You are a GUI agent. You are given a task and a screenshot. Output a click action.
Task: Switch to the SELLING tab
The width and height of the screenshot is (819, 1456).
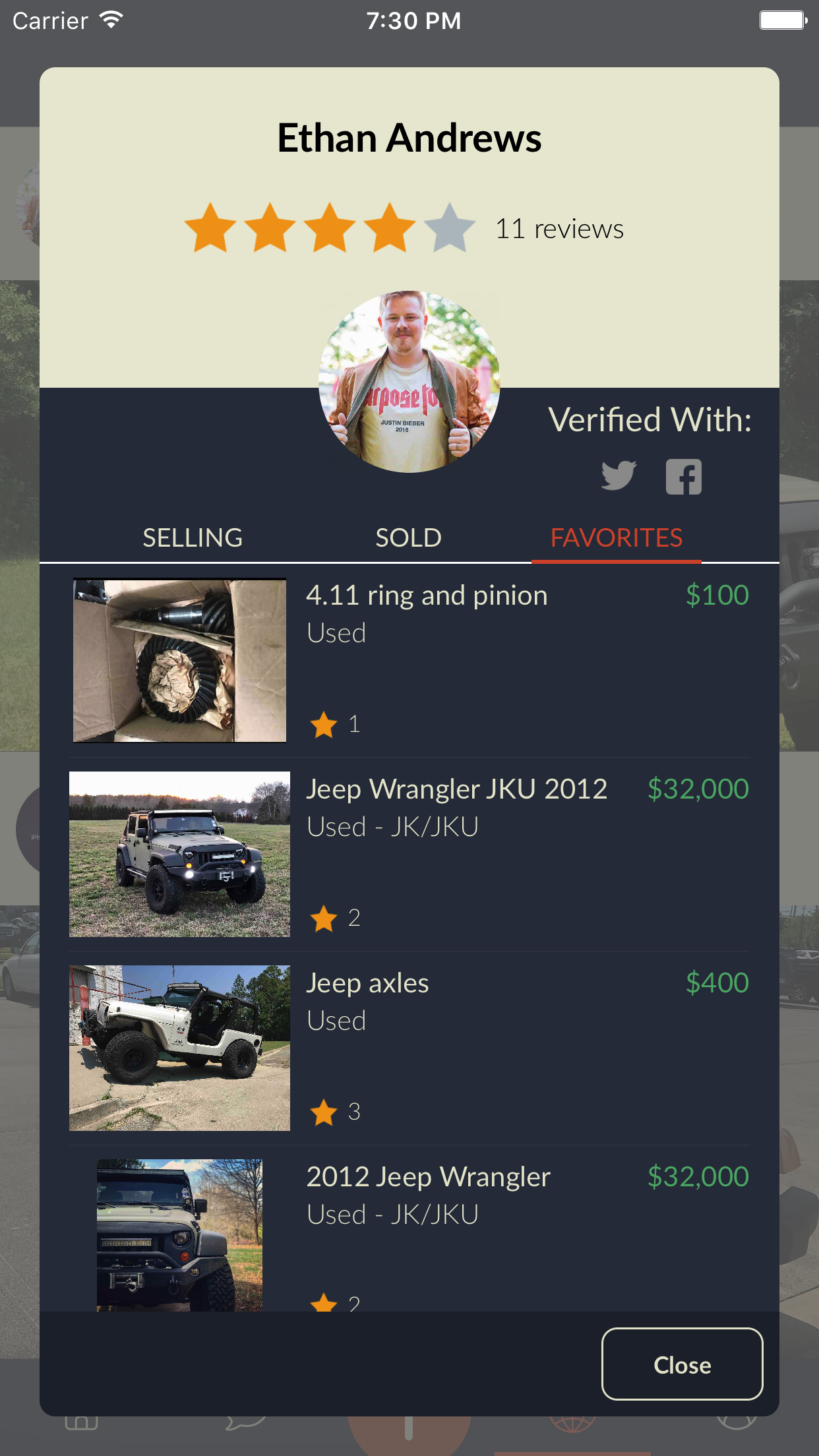pyautogui.click(x=193, y=537)
